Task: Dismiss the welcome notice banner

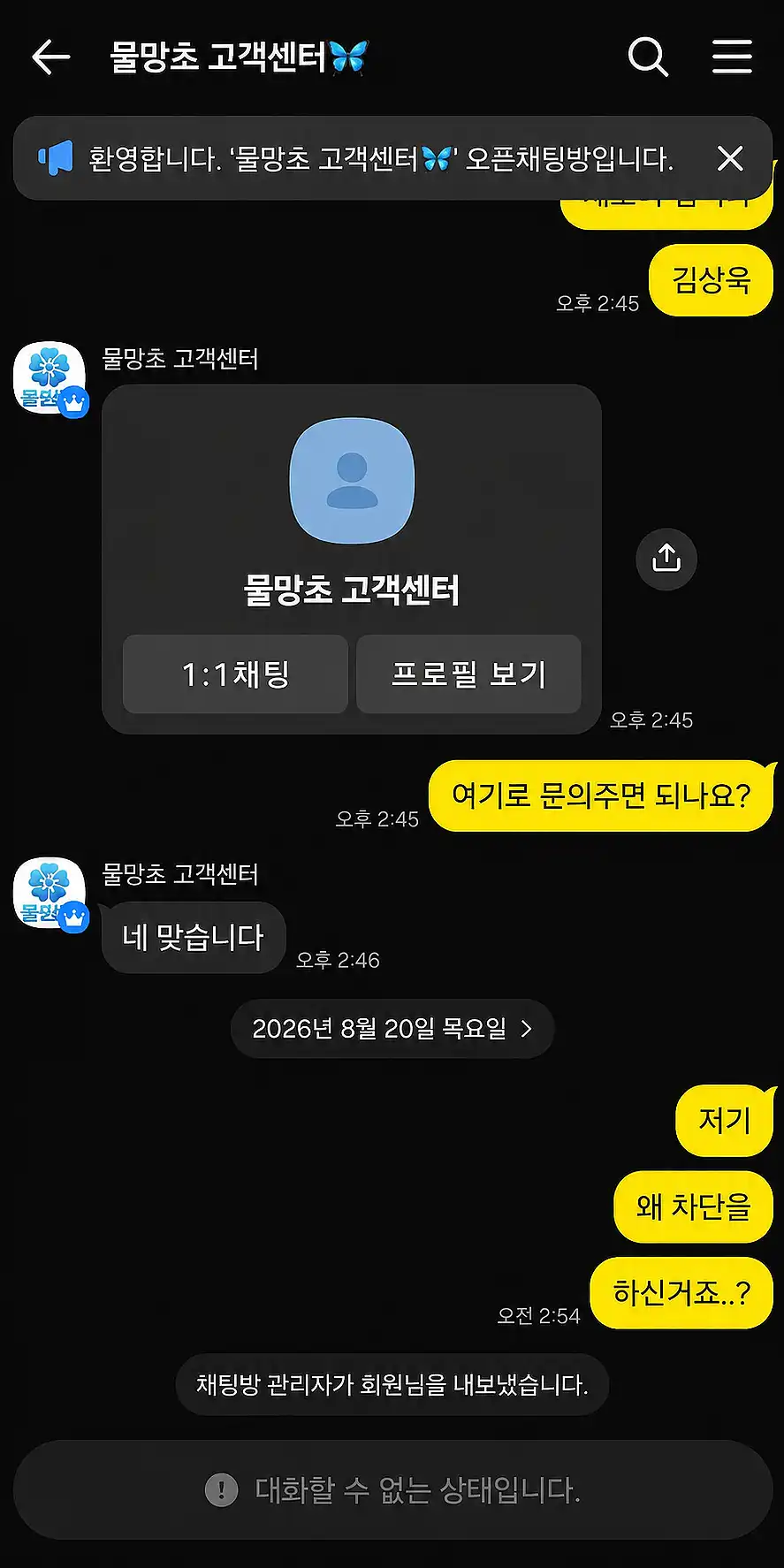Action: coord(730,158)
